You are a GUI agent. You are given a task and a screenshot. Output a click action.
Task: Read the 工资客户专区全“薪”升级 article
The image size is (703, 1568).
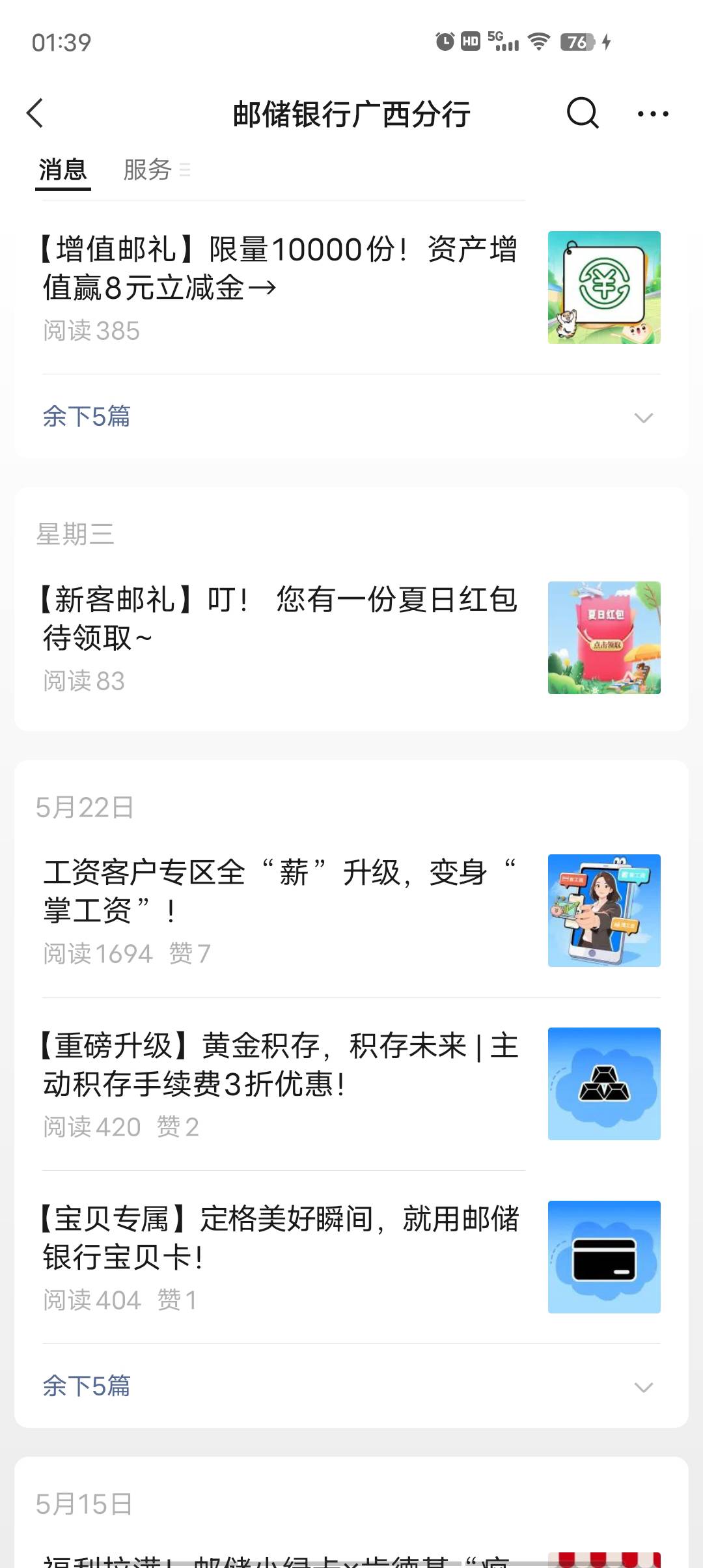click(x=351, y=910)
